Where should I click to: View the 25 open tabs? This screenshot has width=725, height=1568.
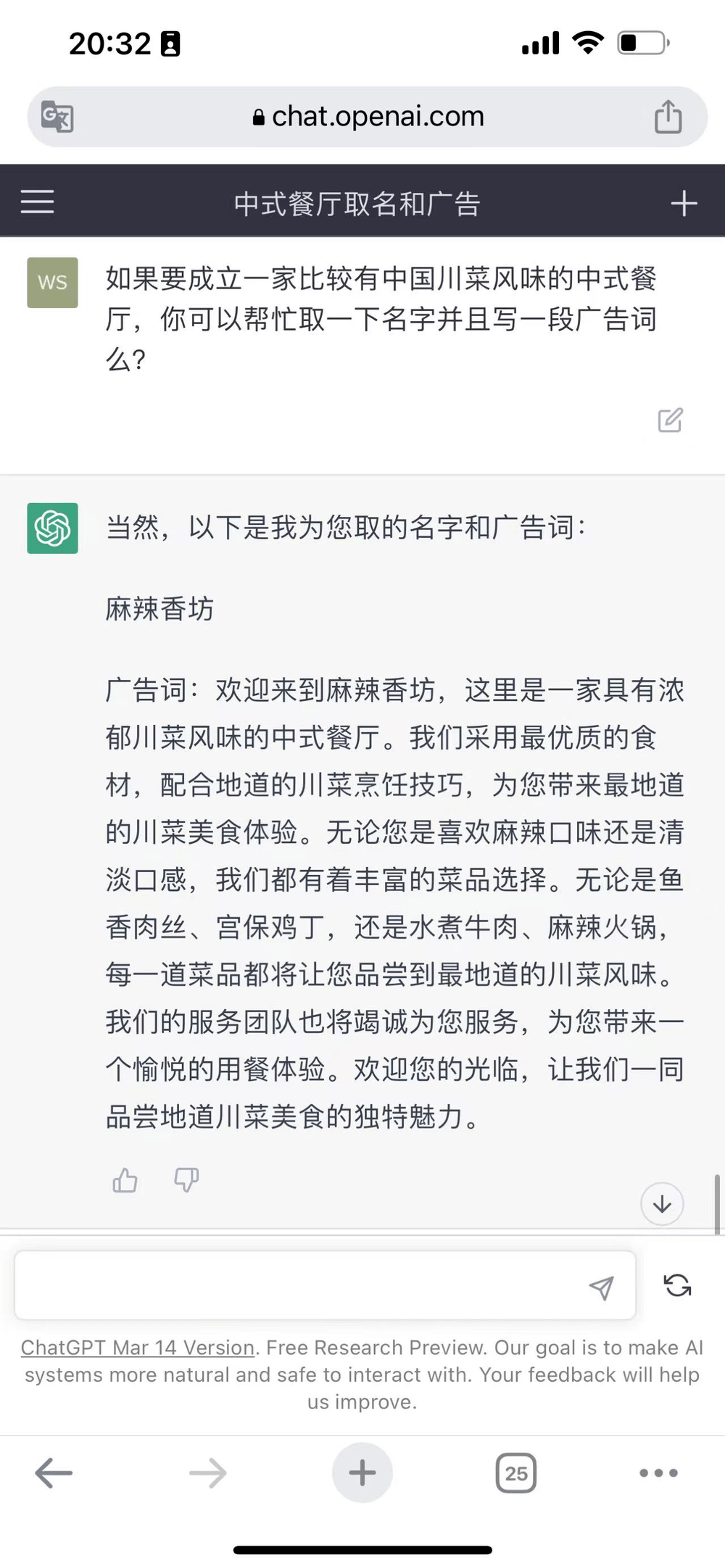click(516, 1473)
